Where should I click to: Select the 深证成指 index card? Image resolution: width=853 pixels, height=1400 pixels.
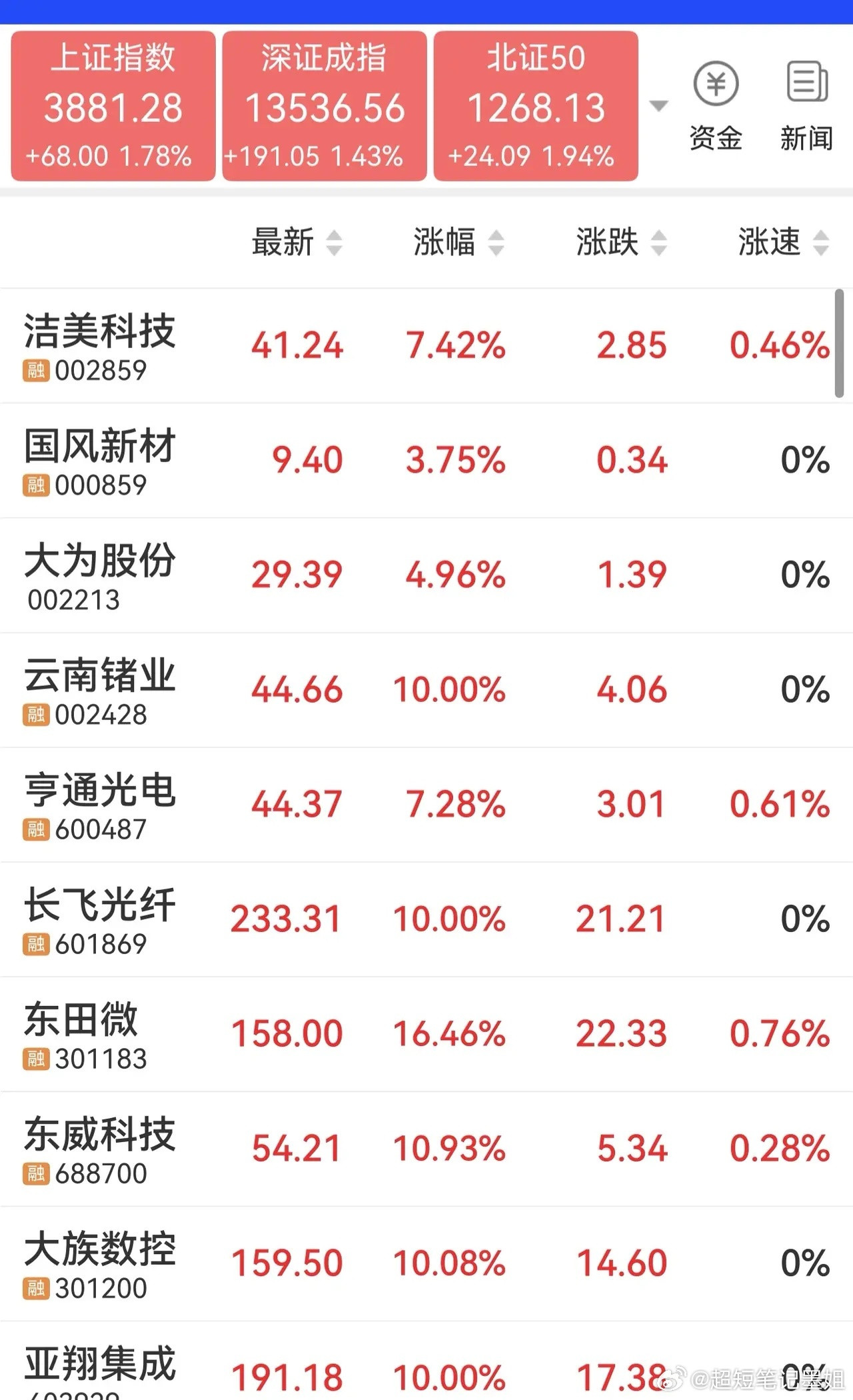324,105
